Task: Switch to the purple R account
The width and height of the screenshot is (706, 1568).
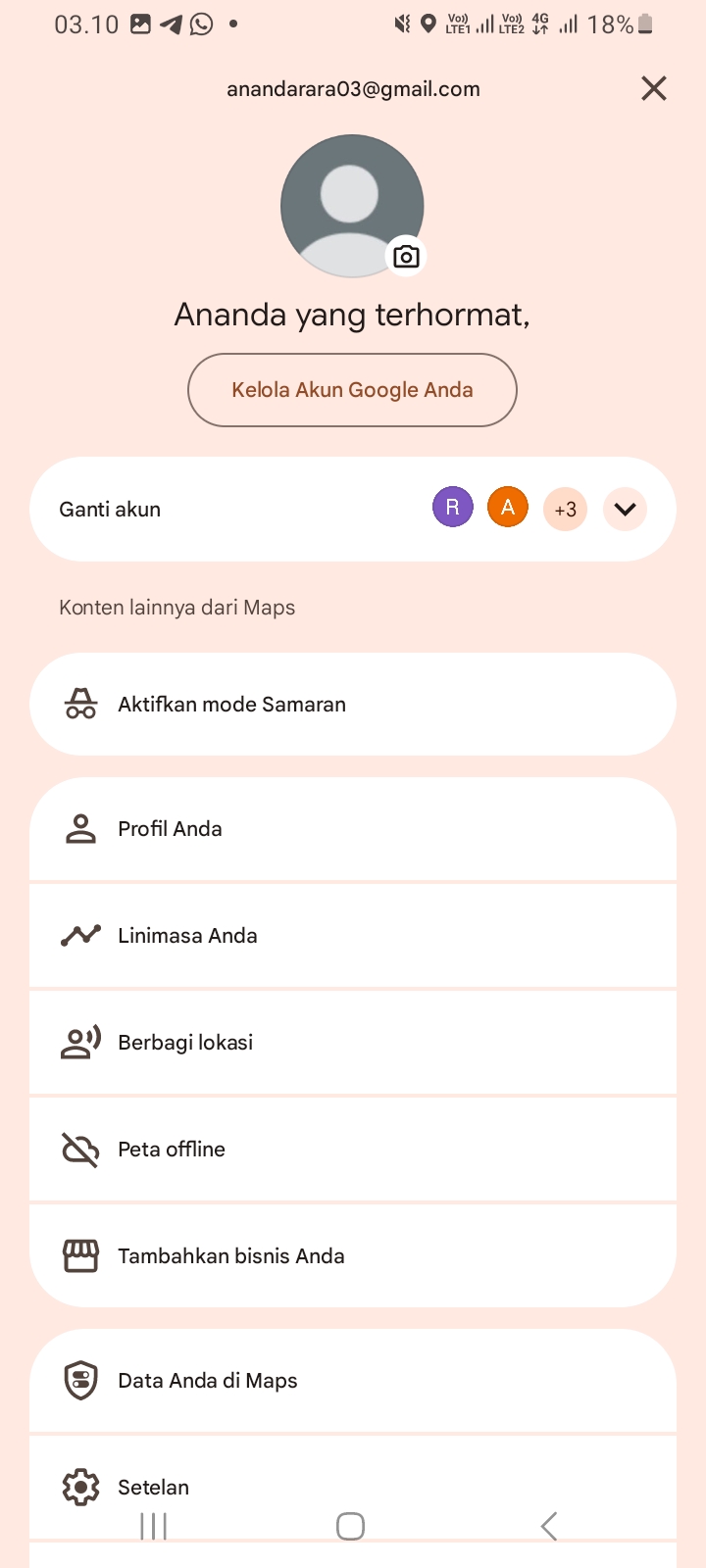Action: coord(453,508)
